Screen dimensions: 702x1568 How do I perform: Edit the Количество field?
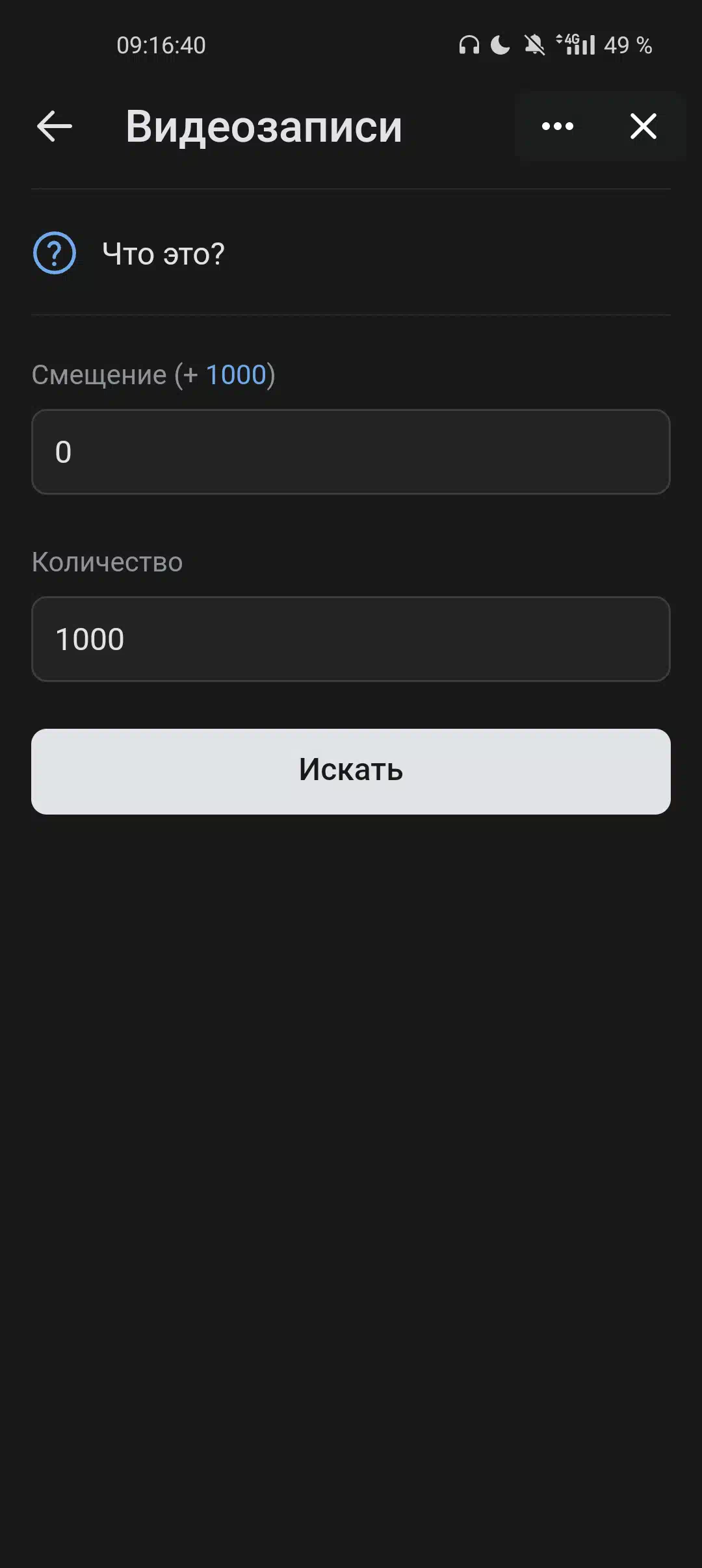351,639
